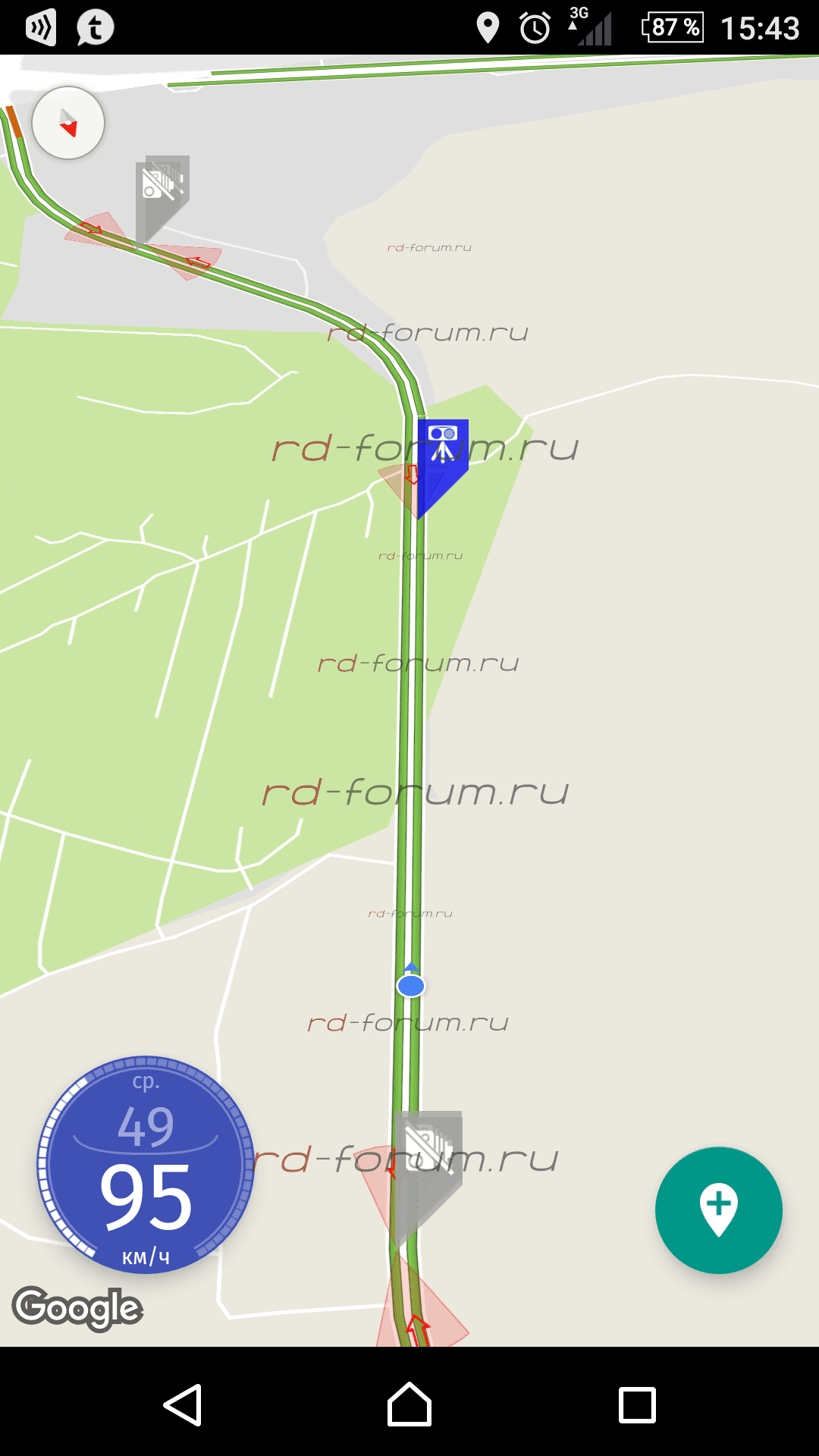Add a new point with the green button

point(718,1210)
